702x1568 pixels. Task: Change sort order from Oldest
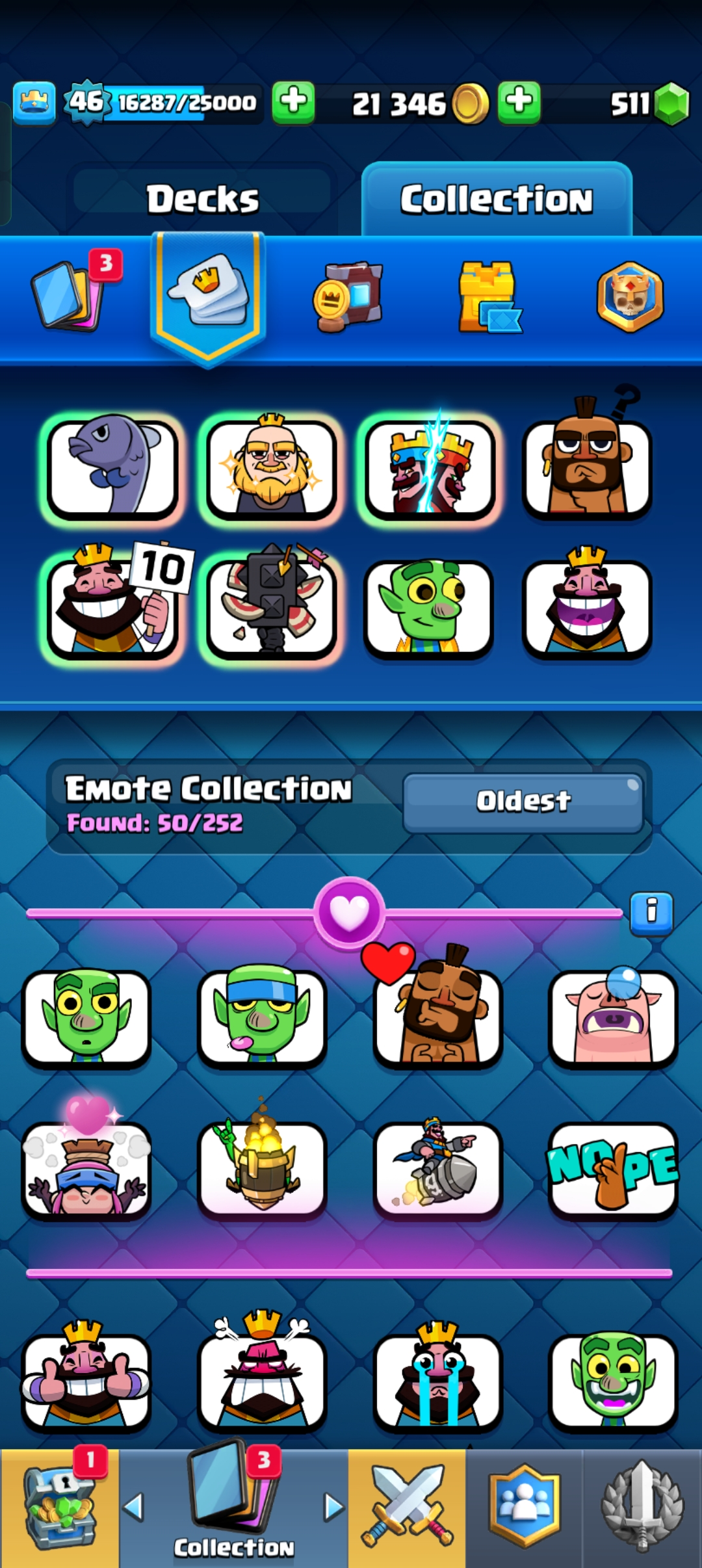pos(523,802)
